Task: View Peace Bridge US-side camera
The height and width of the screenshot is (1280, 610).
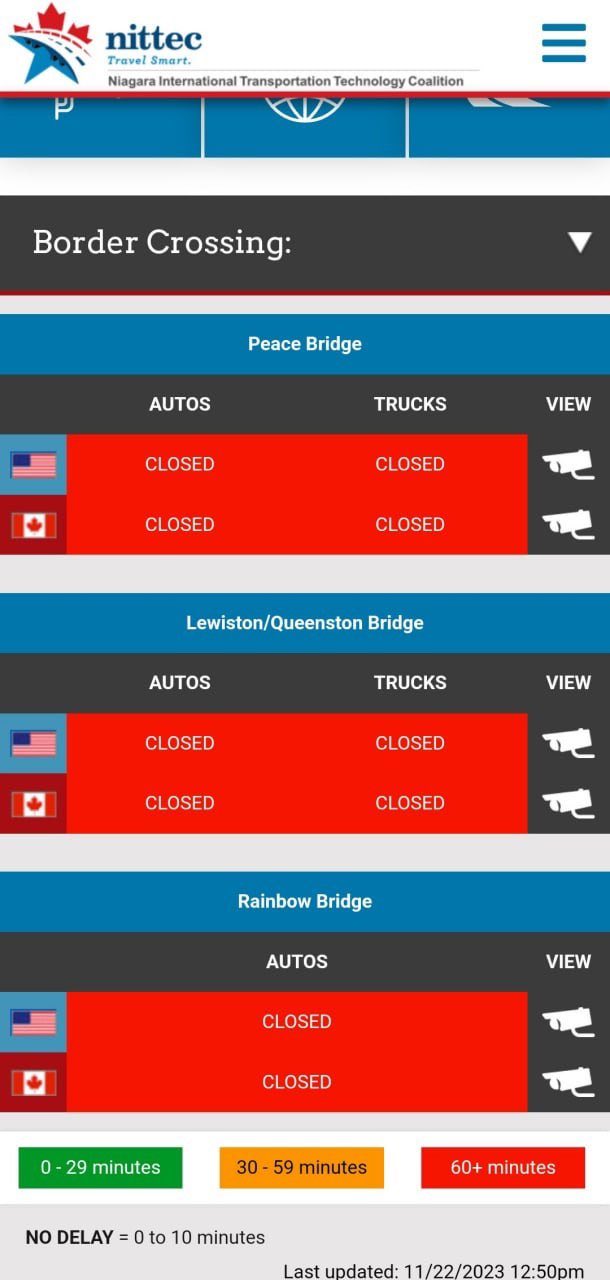Action: (x=568, y=465)
